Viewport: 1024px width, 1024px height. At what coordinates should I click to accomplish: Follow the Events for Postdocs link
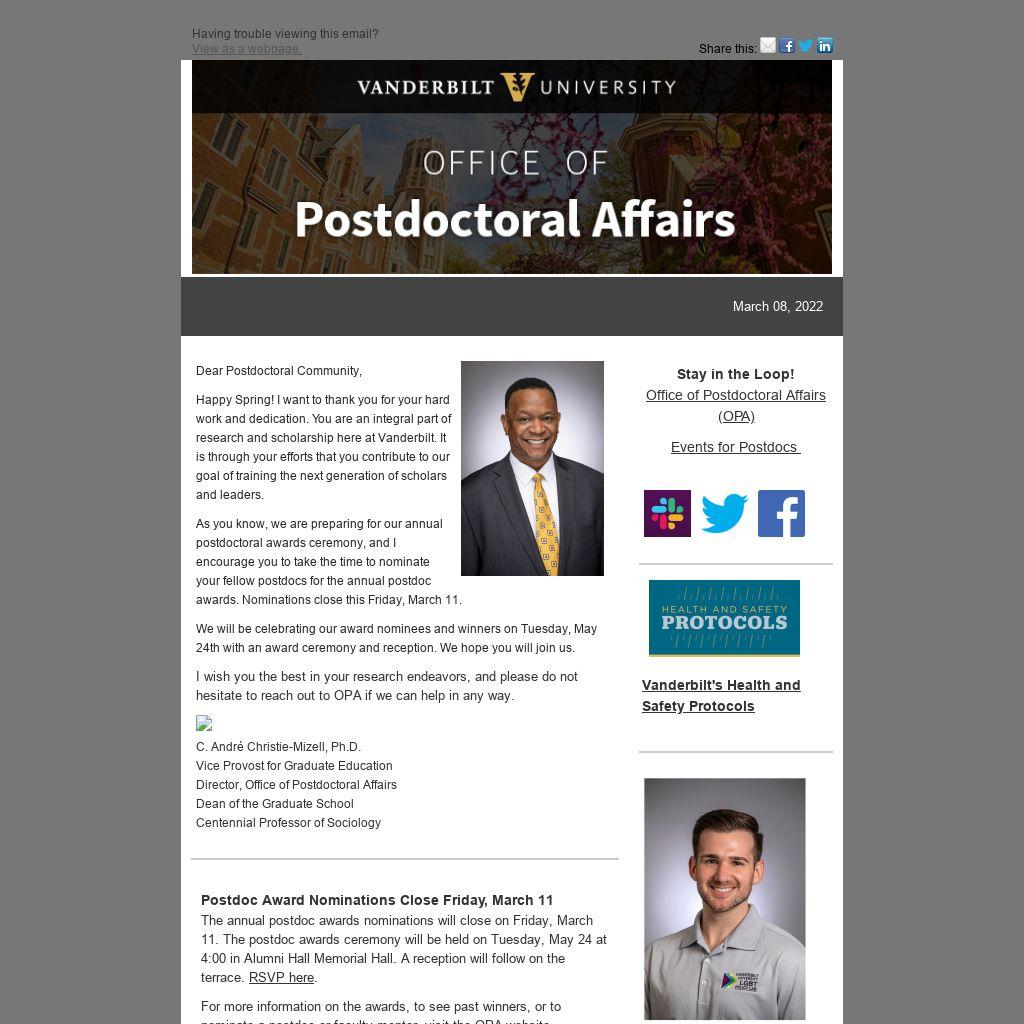click(735, 447)
